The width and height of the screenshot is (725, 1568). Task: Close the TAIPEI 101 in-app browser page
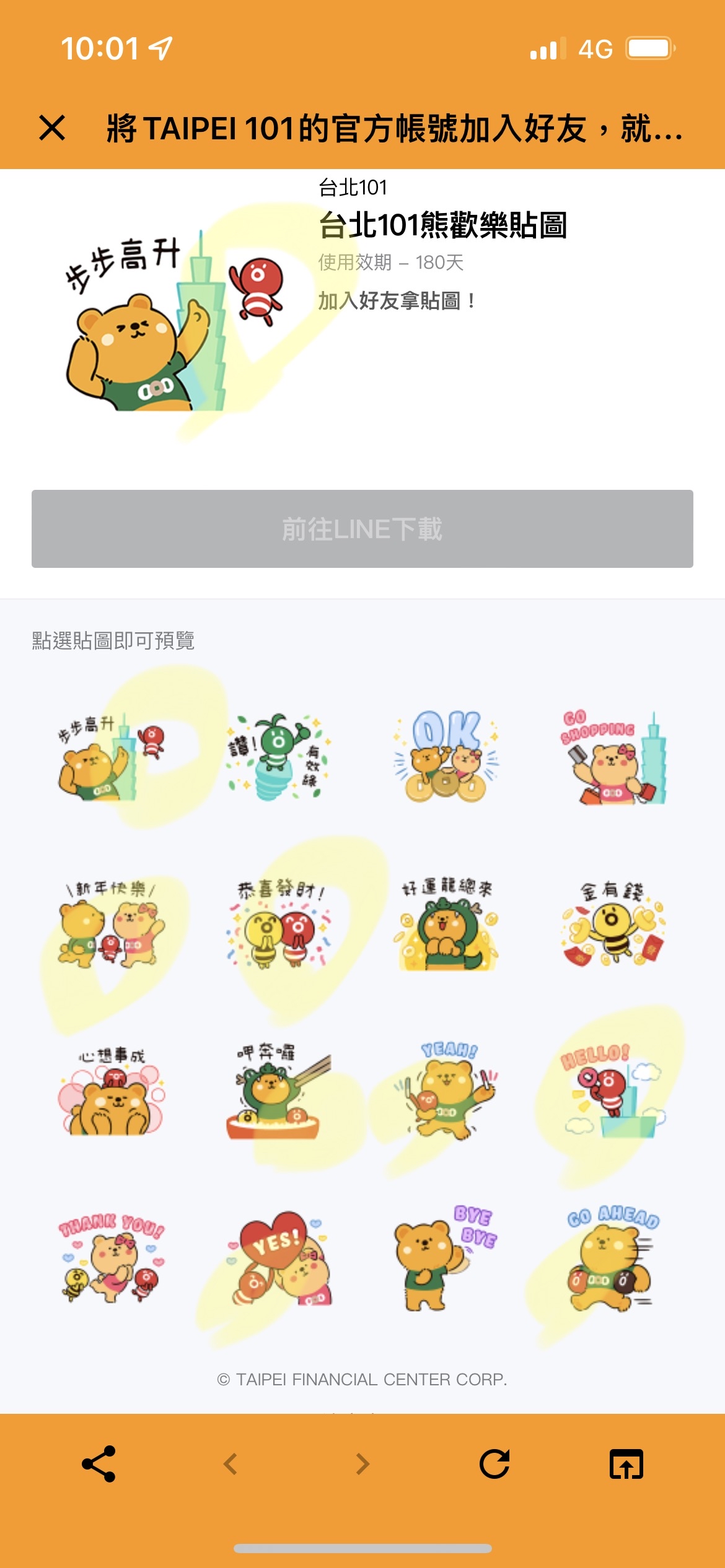point(52,128)
